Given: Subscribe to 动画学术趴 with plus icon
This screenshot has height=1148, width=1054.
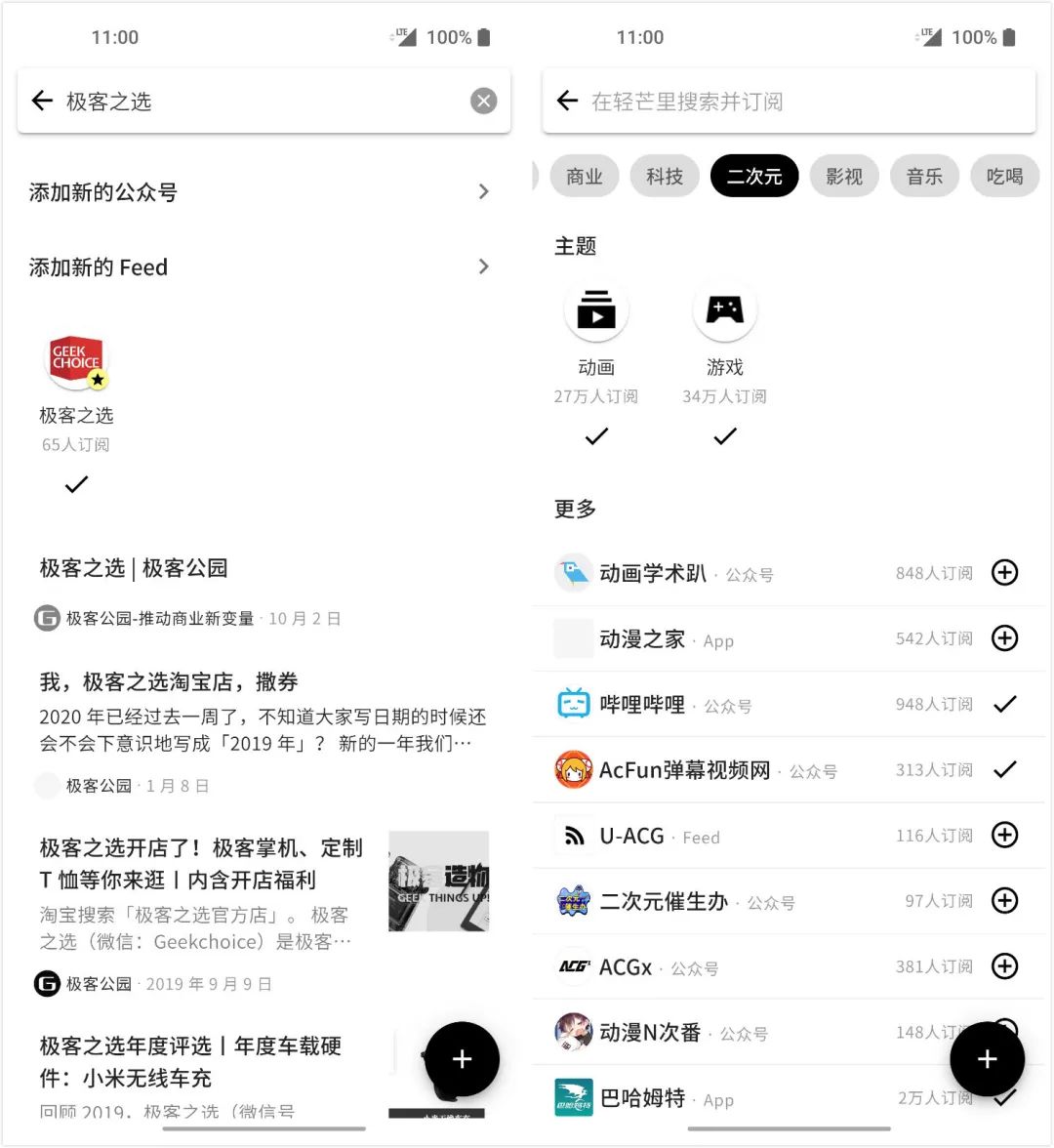Looking at the screenshot, I should [x=1004, y=573].
